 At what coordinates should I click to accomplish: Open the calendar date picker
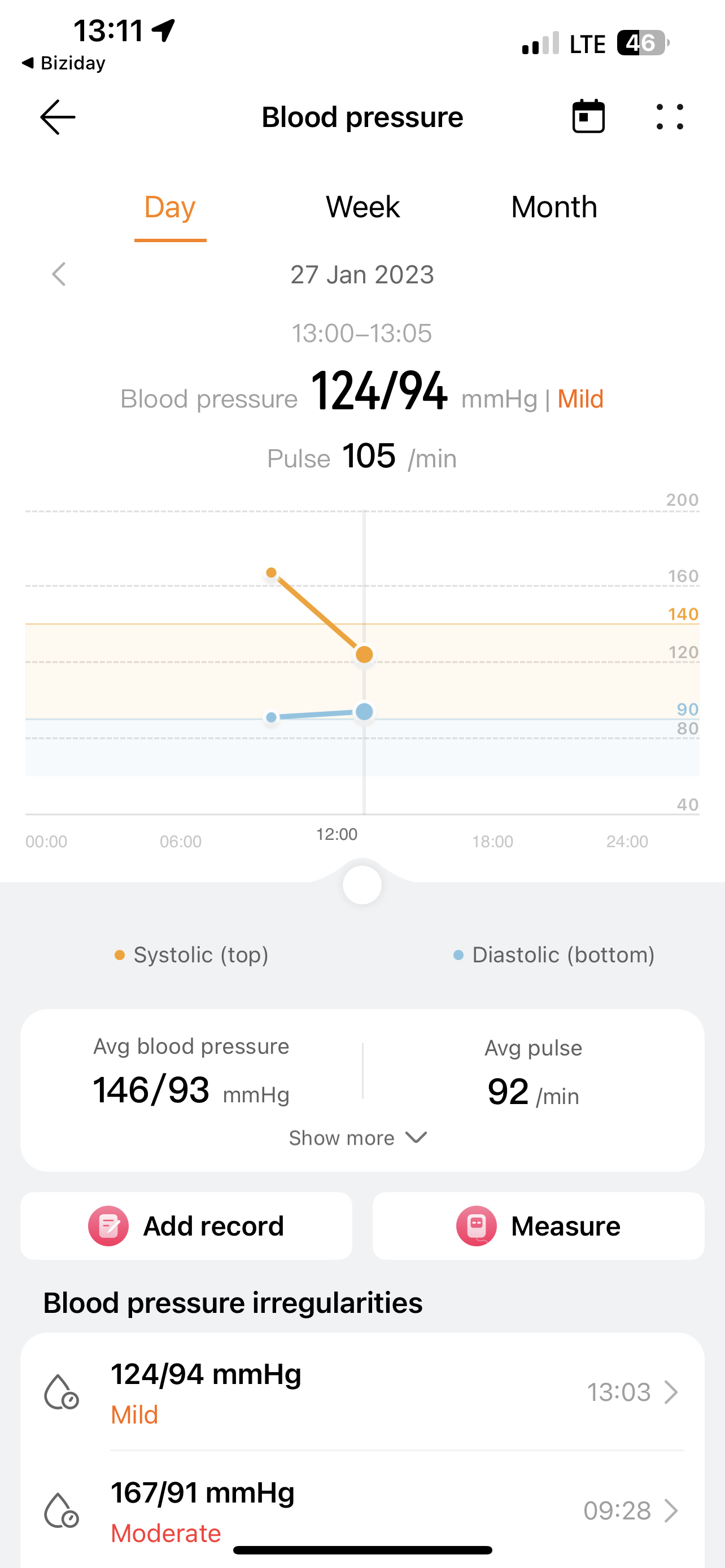tap(588, 116)
